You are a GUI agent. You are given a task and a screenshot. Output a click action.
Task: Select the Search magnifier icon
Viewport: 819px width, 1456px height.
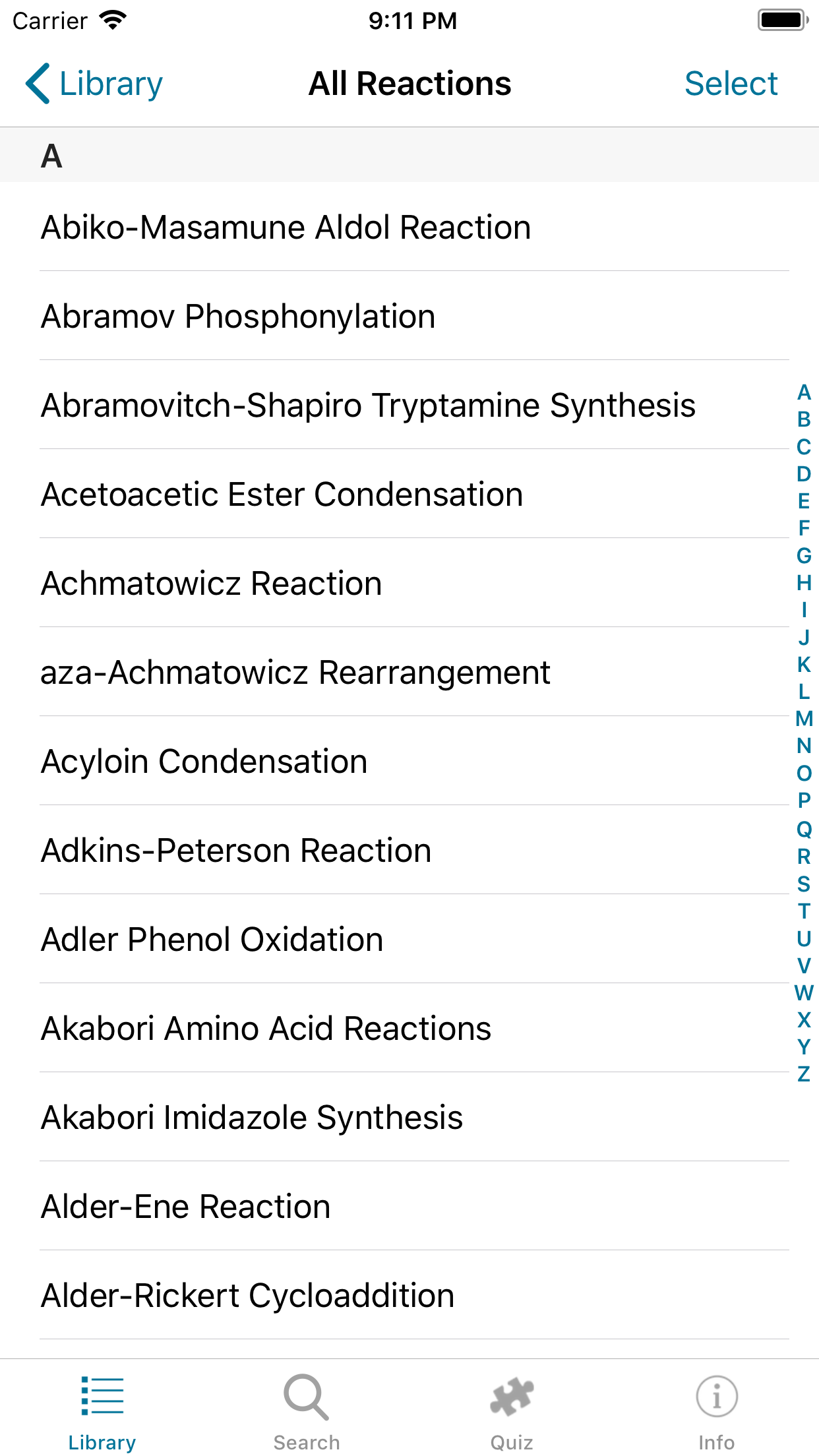click(x=305, y=1396)
